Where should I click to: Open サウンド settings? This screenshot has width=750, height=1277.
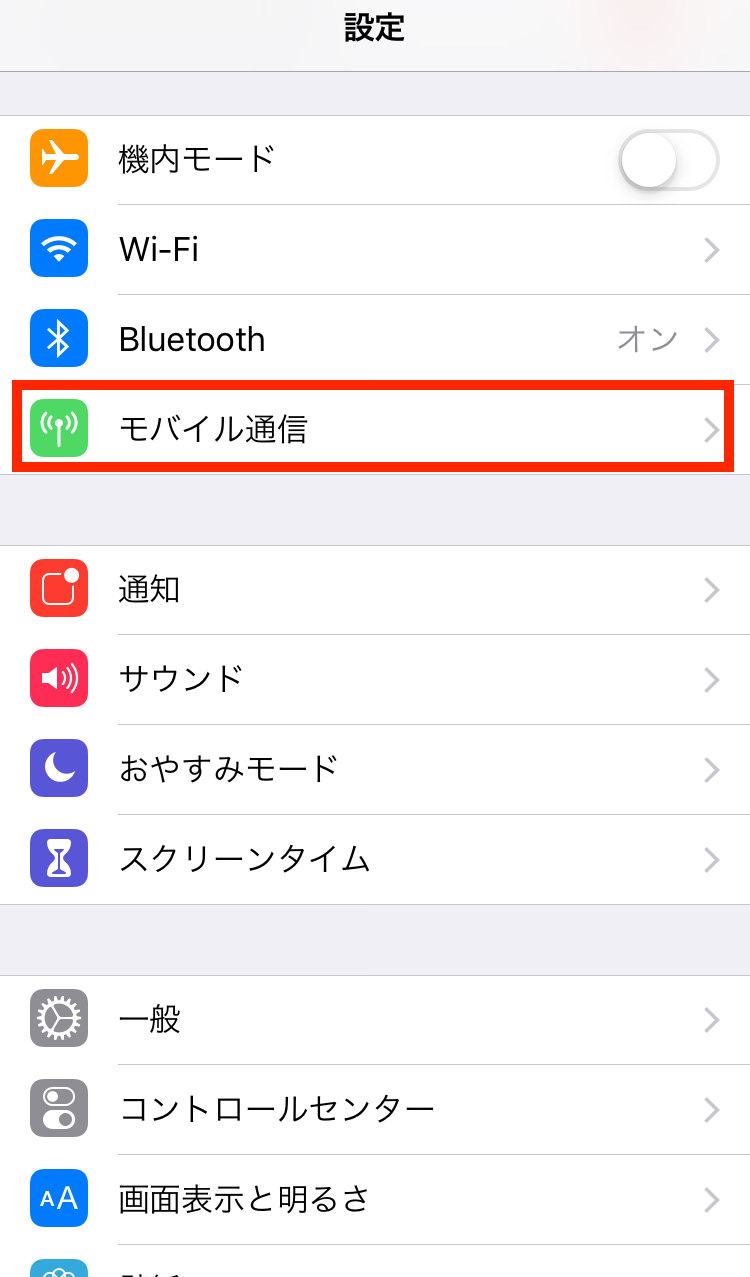click(375, 680)
